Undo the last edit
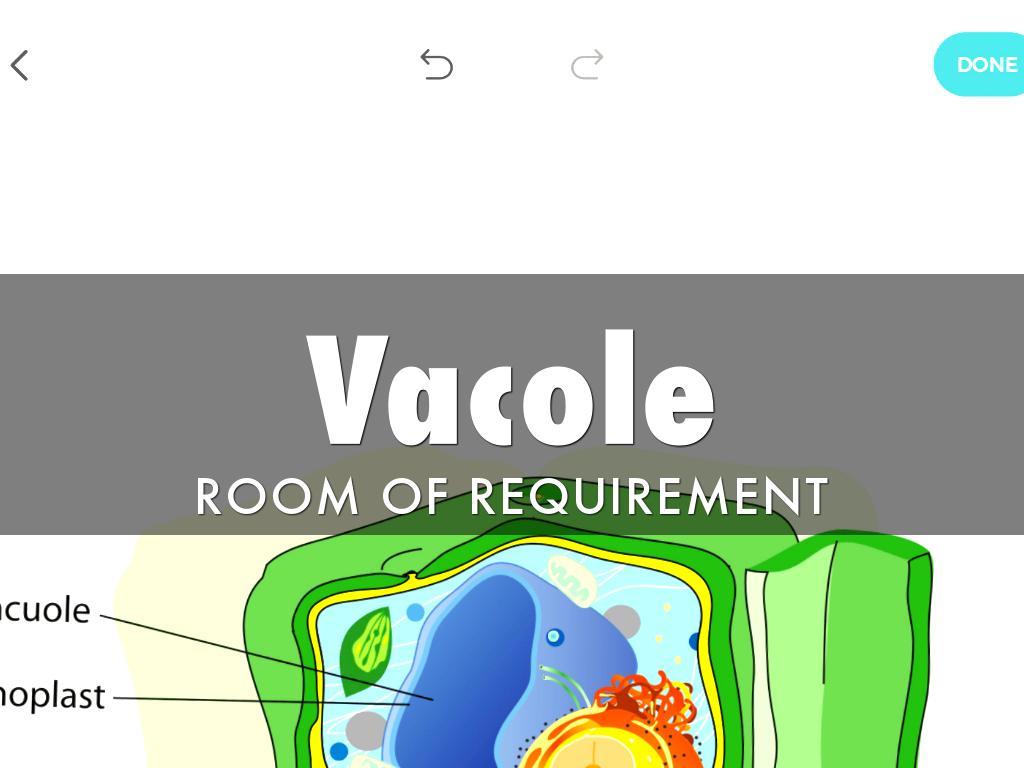This screenshot has height=768, width=1024. pyautogui.click(x=436, y=65)
